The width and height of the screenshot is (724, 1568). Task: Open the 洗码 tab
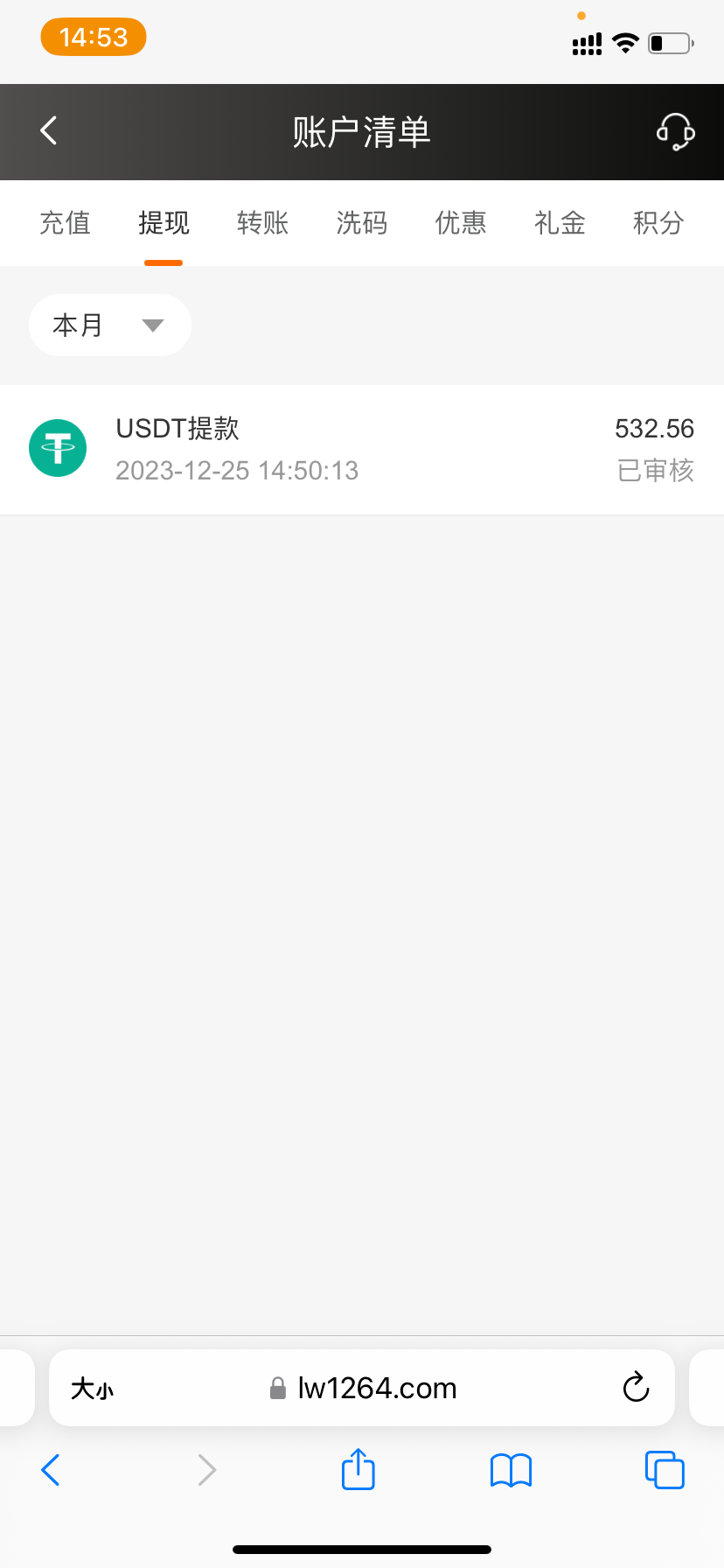click(x=361, y=223)
